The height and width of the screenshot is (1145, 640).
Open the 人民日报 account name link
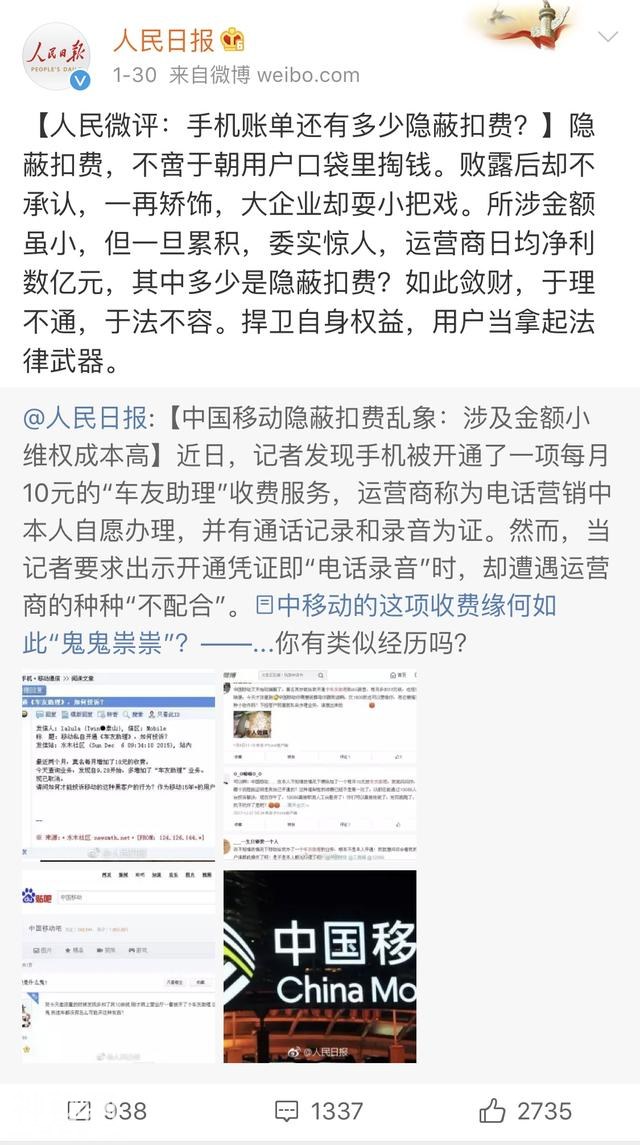(x=163, y=41)
